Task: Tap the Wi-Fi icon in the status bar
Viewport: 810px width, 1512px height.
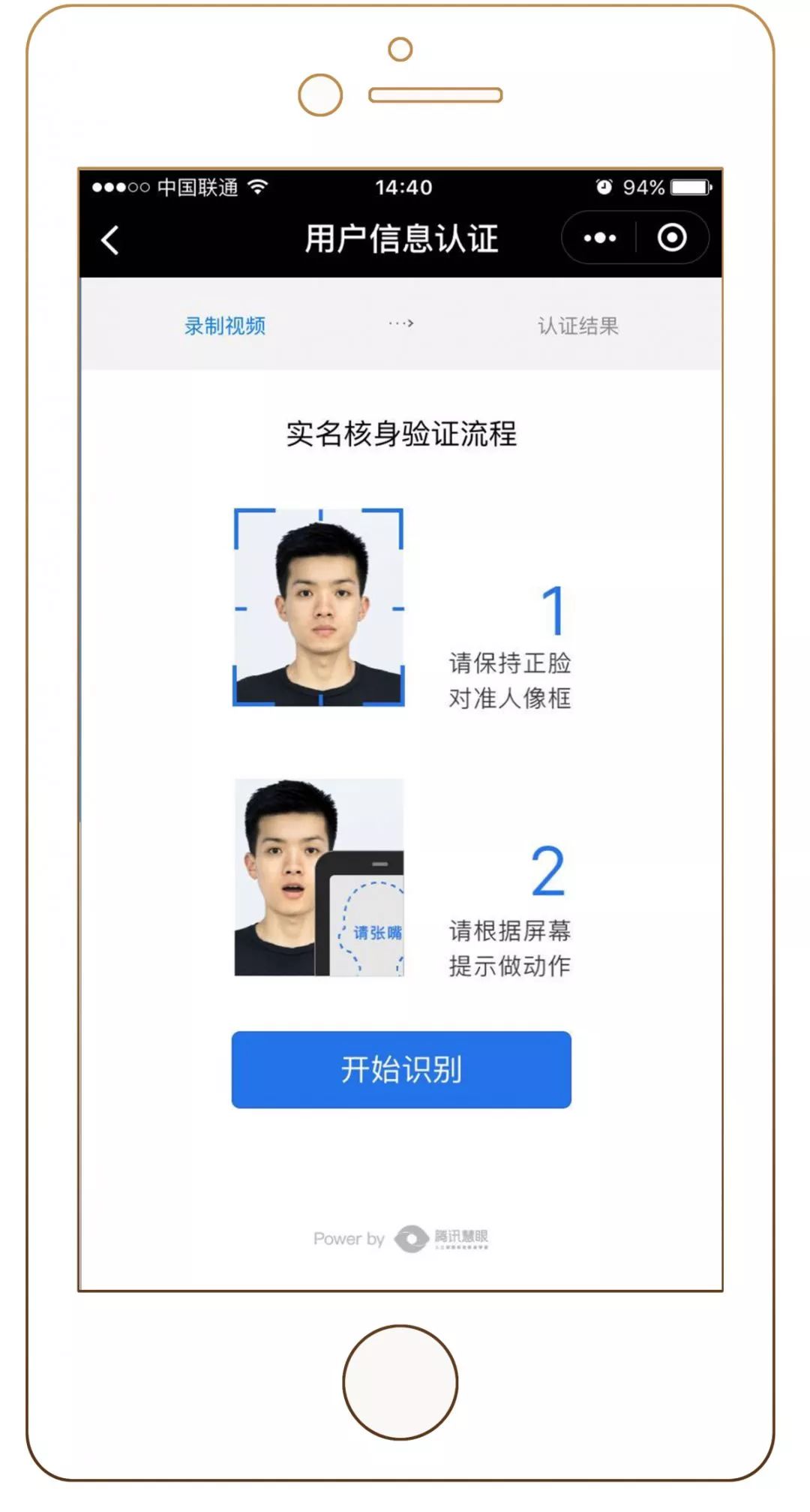Action: 259,188
